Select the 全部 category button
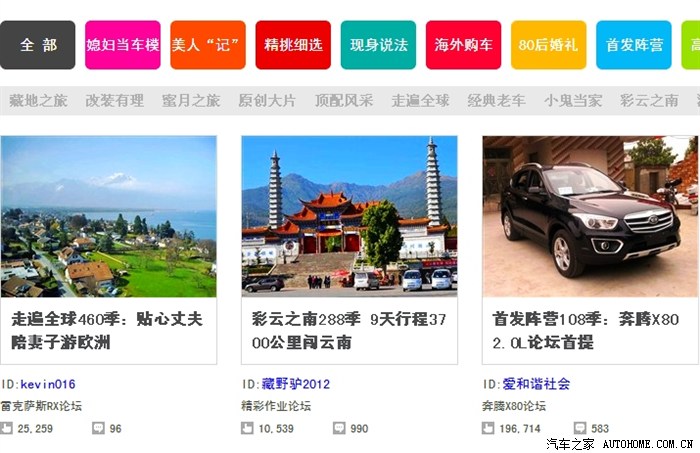This screenshot has width=700, height=453. 38,45
